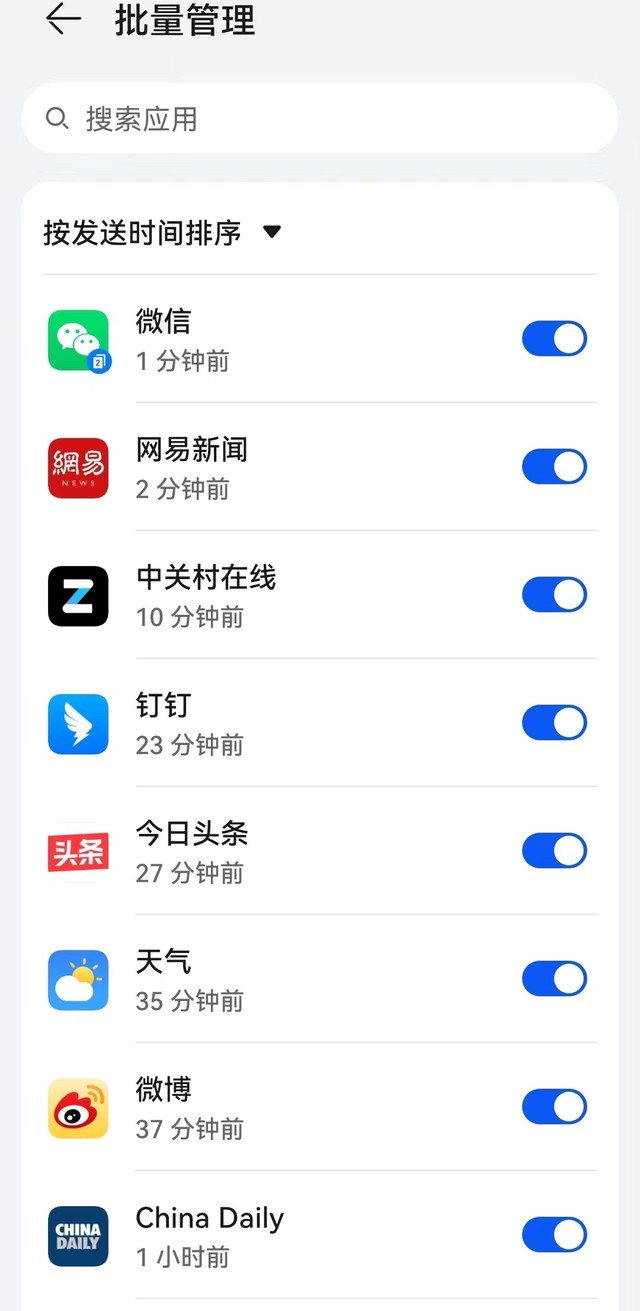Screen dimensions: 640x1311
Task: Toggle the 微博 notification switch
Action: [x=554, y=1107]
